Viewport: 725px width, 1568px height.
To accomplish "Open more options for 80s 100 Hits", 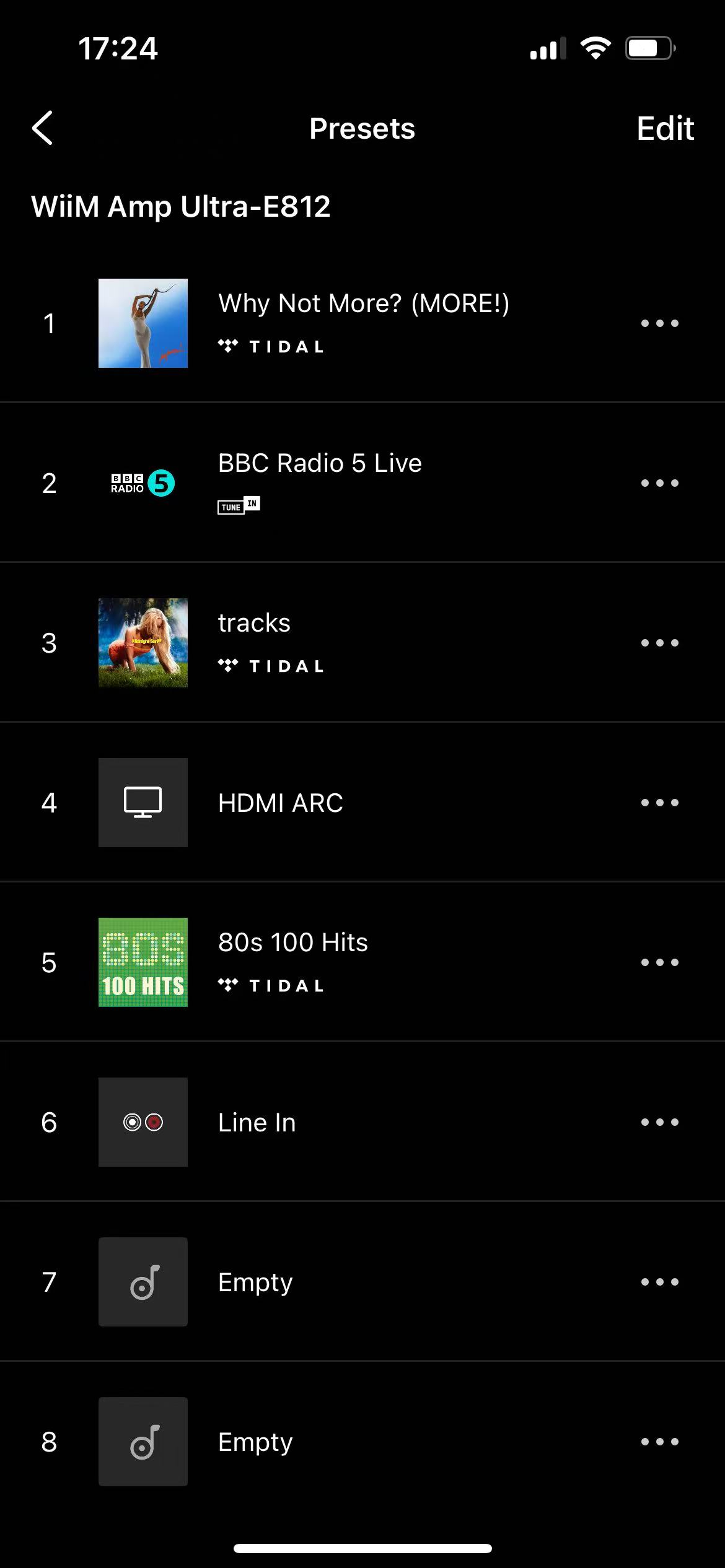I will point(659,962).
